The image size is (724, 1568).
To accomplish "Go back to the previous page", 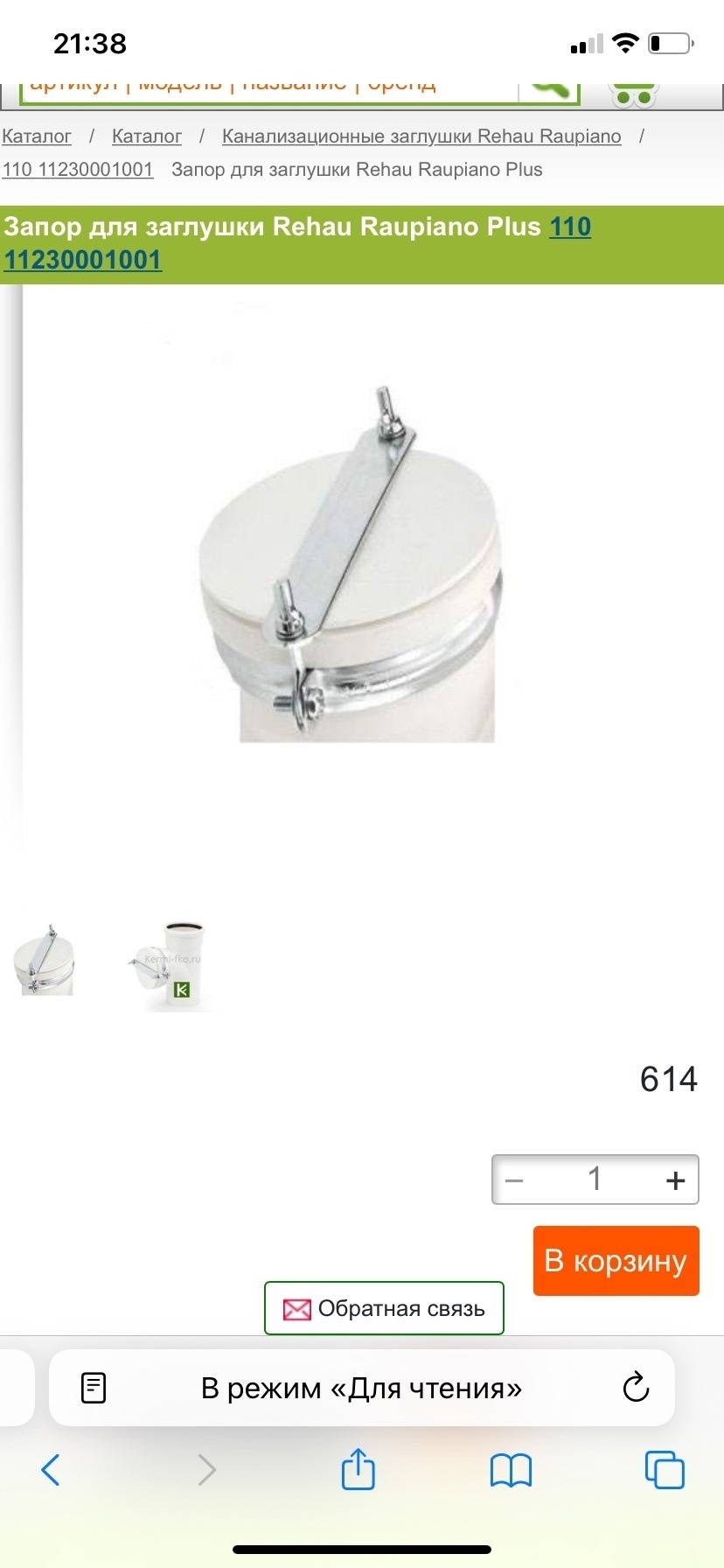I will 51,1470.
